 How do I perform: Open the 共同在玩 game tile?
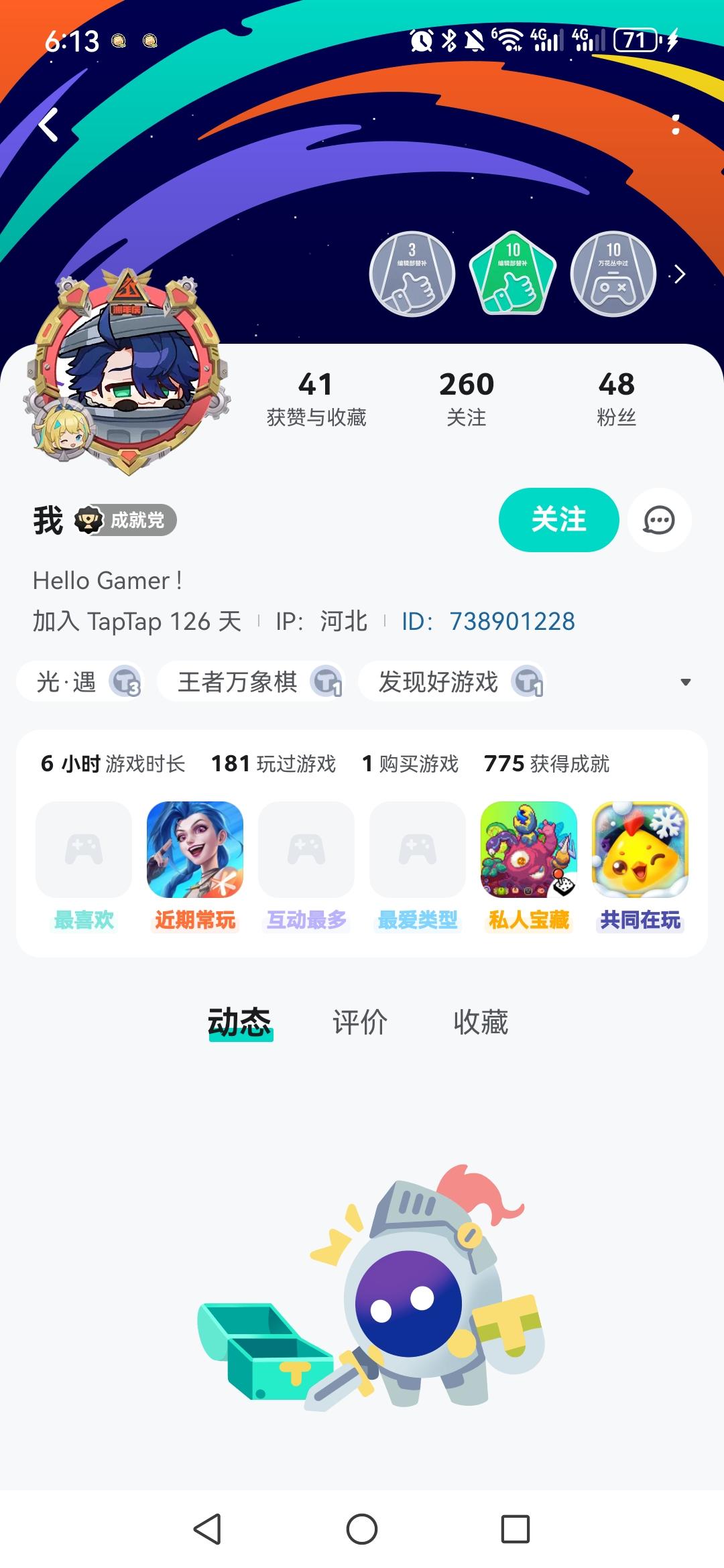click(x=640, y=850)
